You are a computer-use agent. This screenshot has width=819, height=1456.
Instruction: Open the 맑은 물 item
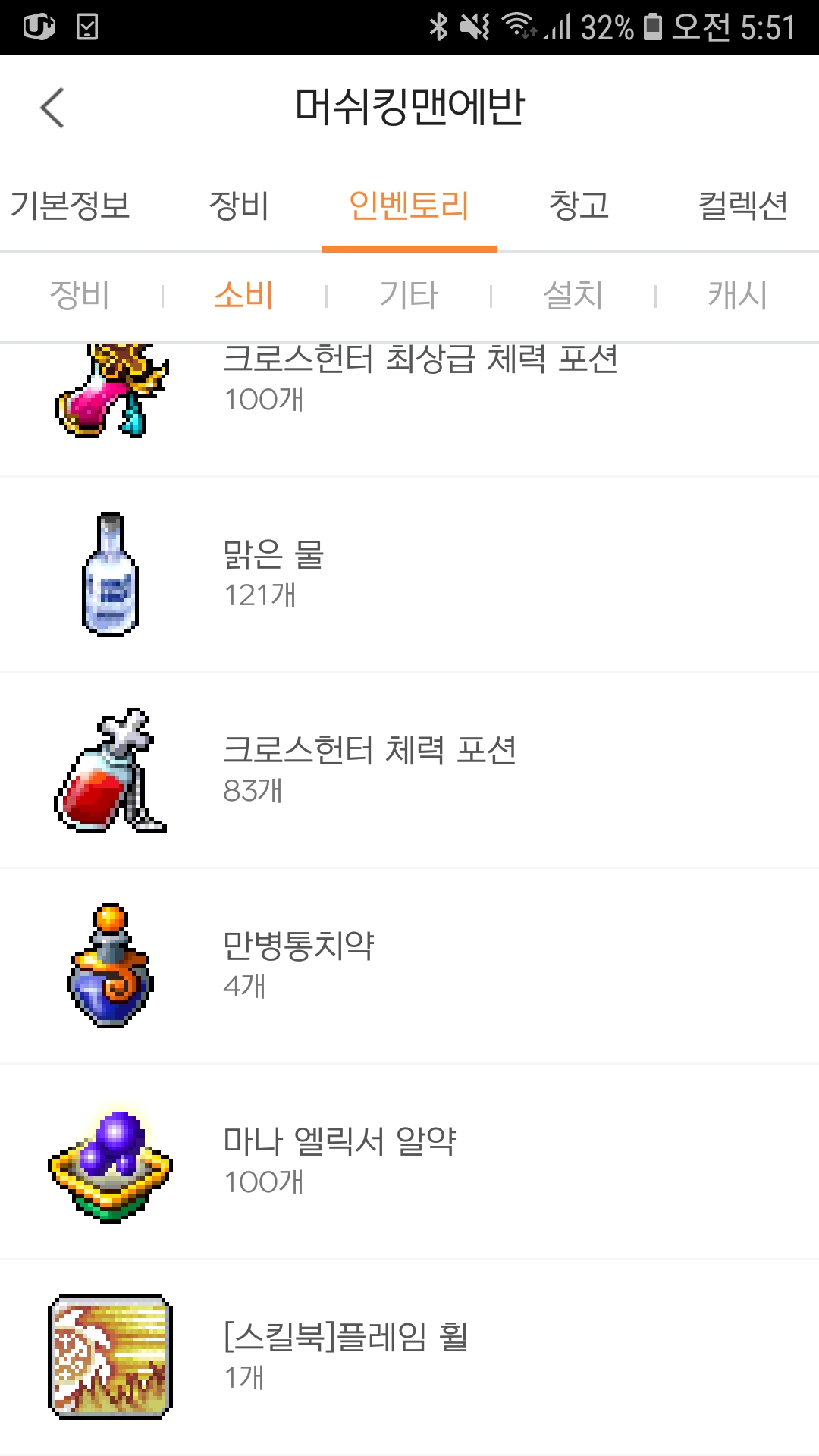(409, 575)
